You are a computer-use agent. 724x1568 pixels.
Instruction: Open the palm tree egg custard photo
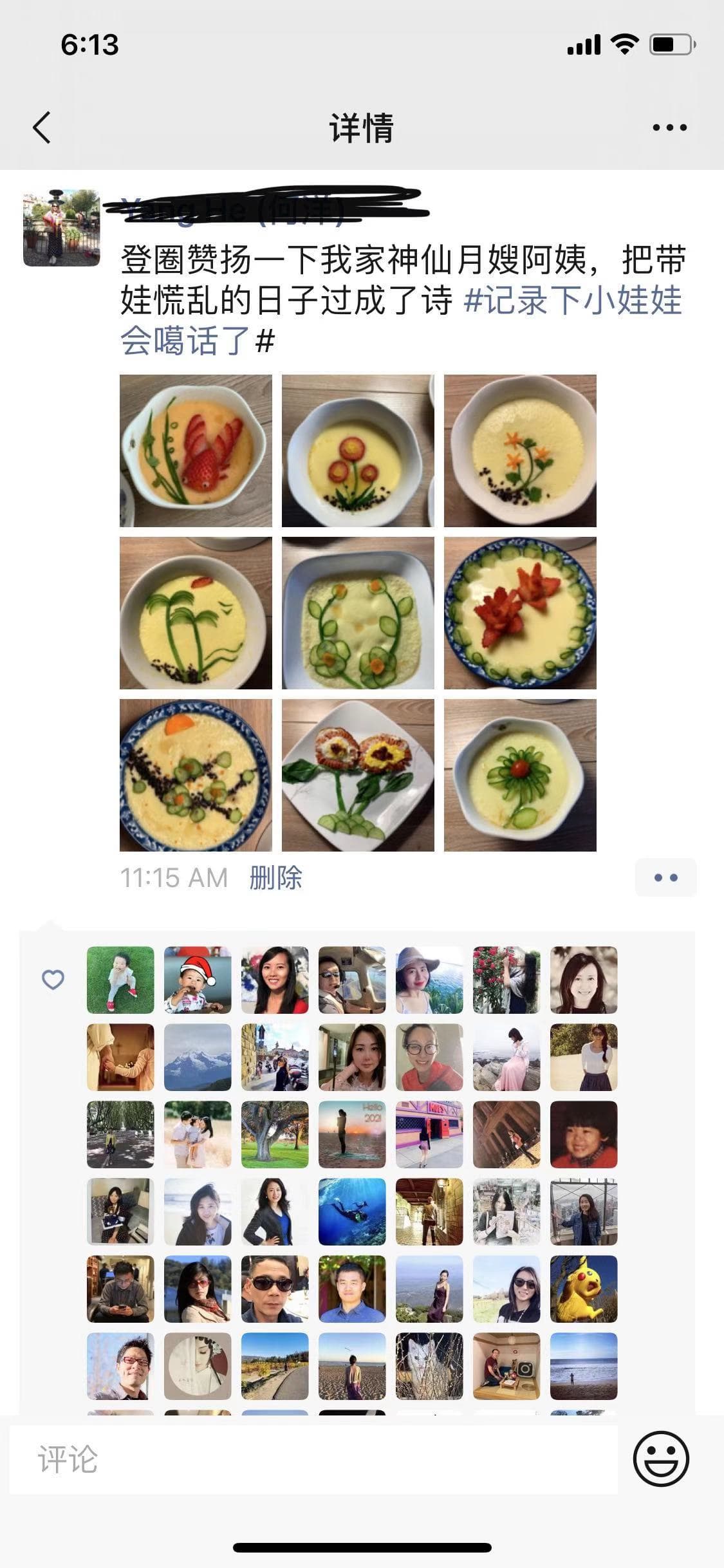(196, 613)
